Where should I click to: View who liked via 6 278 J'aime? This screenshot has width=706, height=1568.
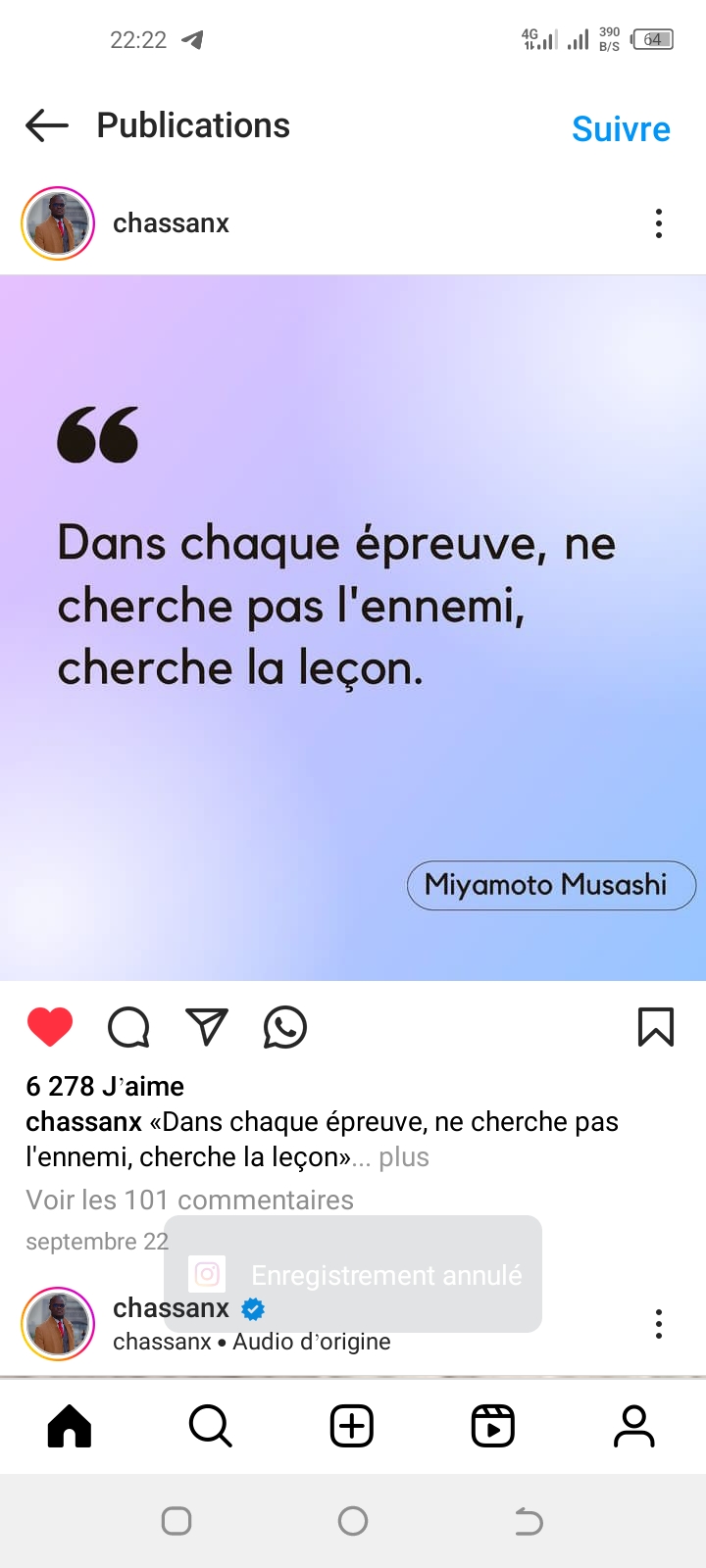pyautogui.click(x=105, y=1086)
